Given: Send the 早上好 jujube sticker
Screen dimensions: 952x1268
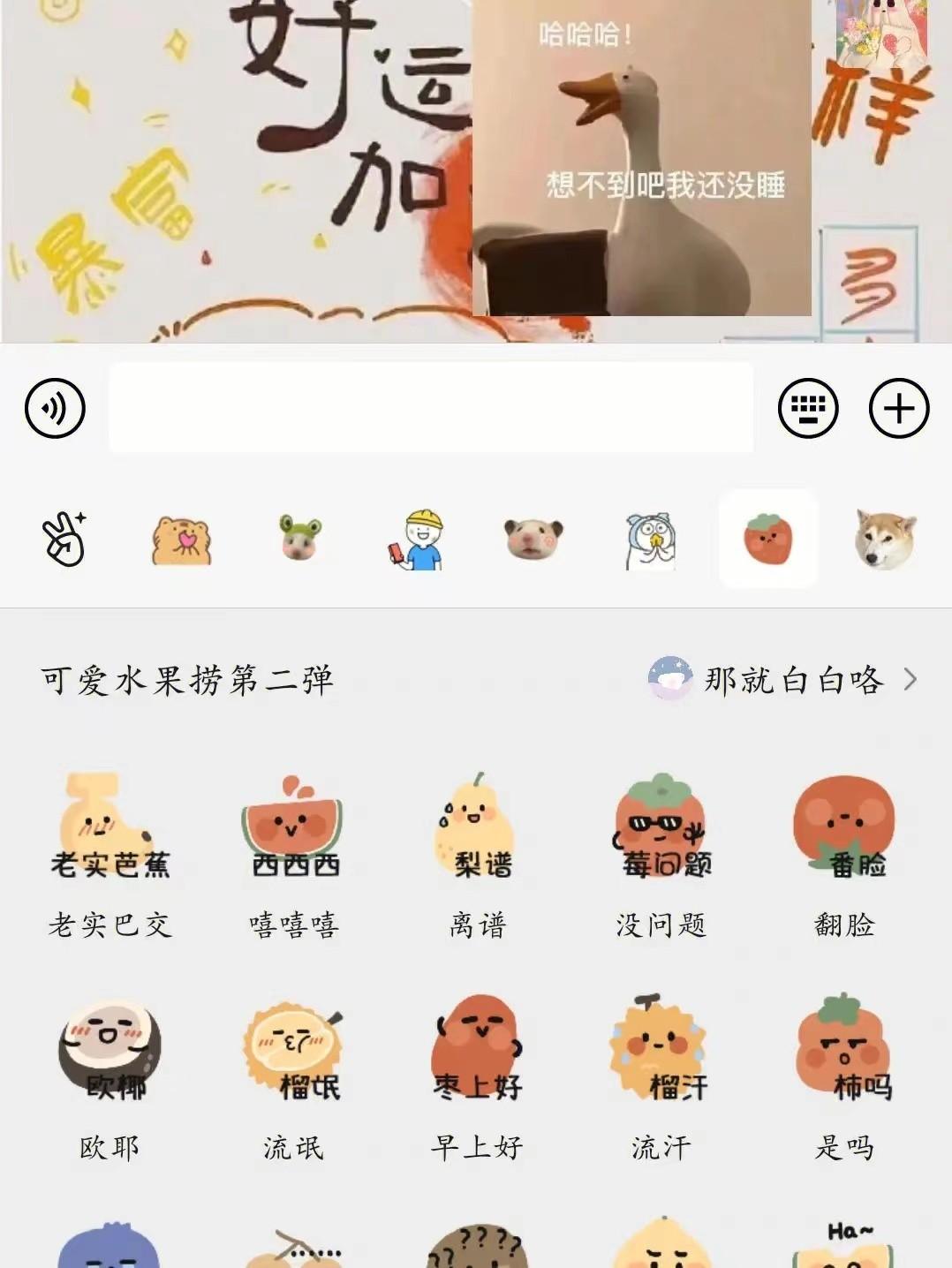Looking at the screenshot, I should point(477,1049).
